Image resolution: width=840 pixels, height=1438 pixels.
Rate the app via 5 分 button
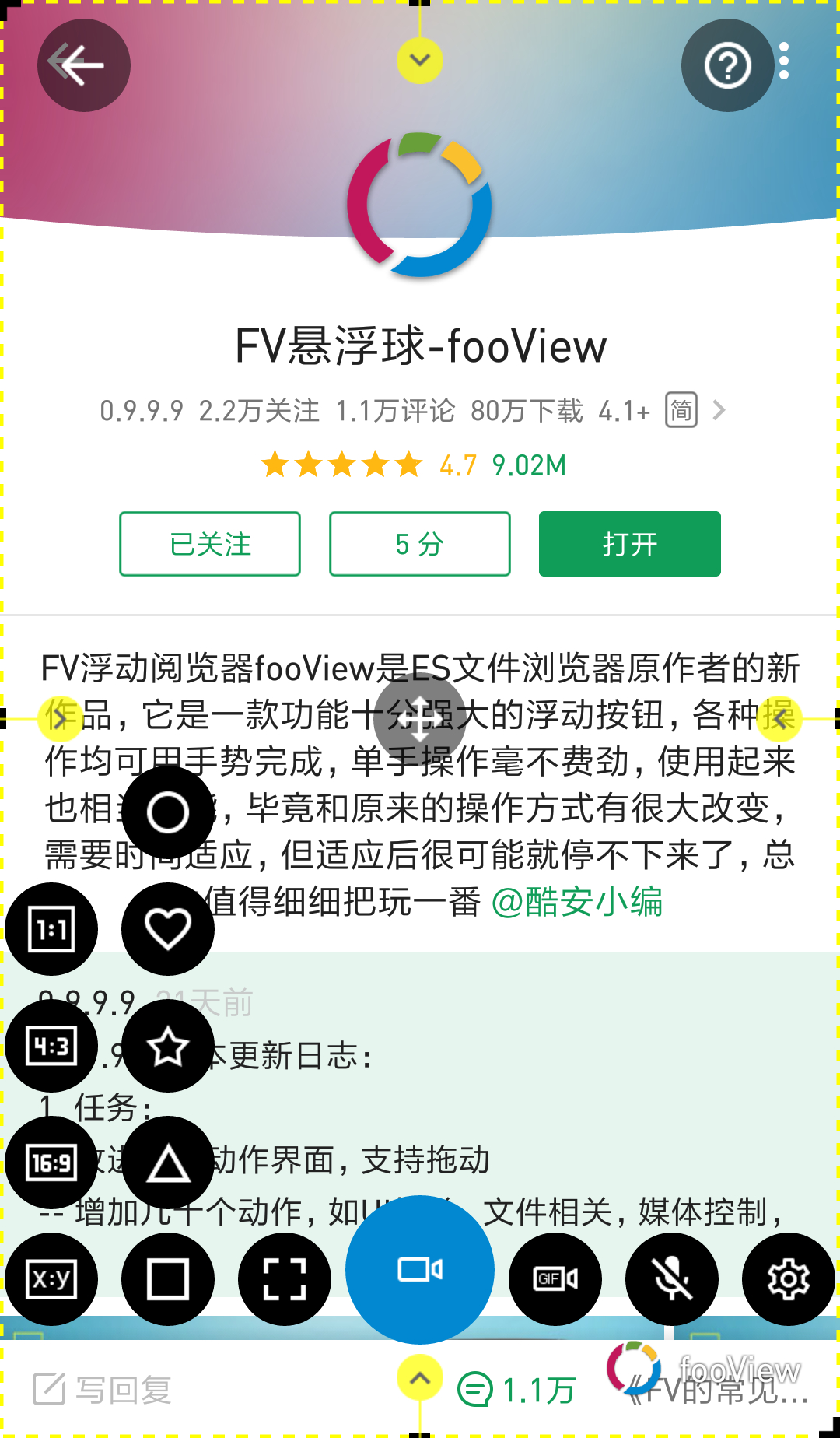tap(419, 544)
